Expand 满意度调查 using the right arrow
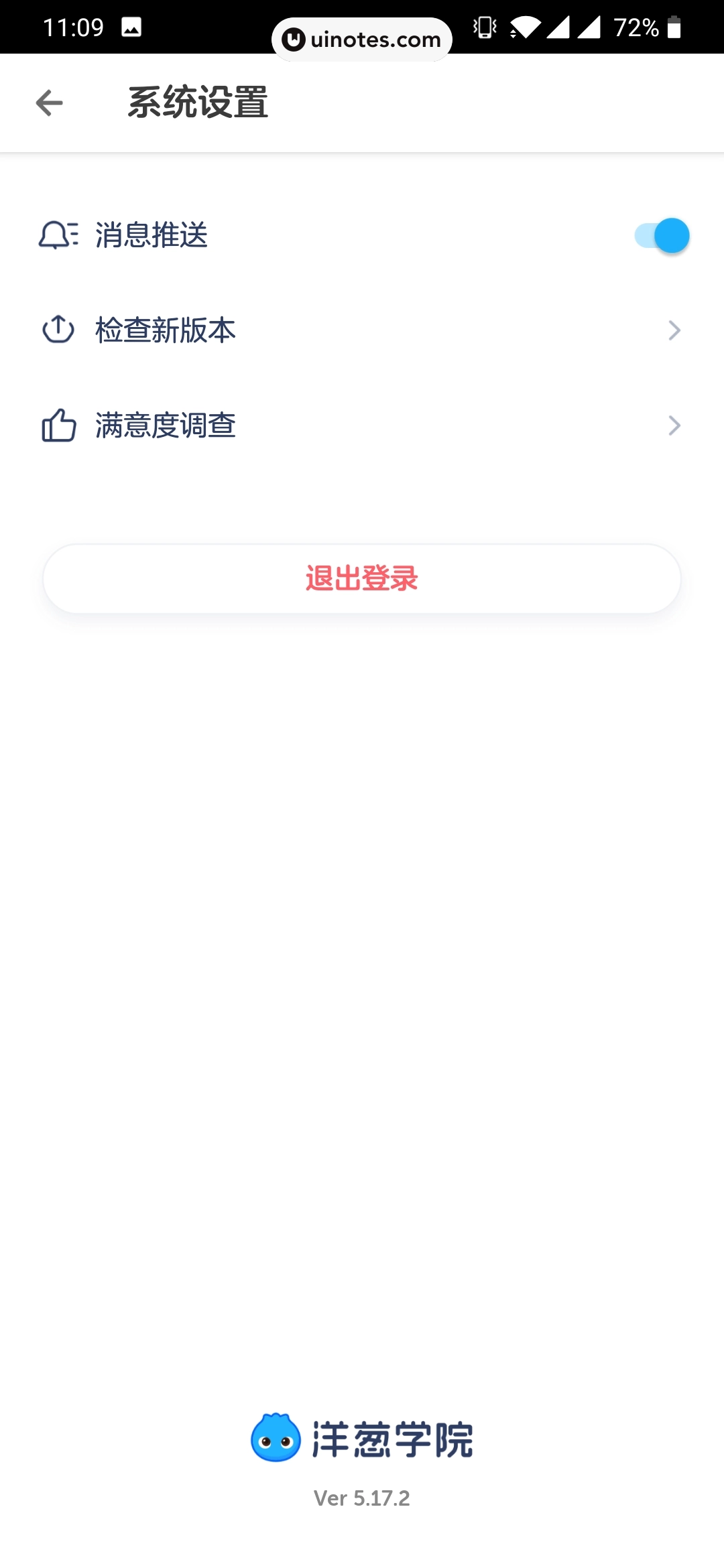Image resolution: width=724 pixels, height=1568 pixels. pyautogui.click(x=674, y=425)
